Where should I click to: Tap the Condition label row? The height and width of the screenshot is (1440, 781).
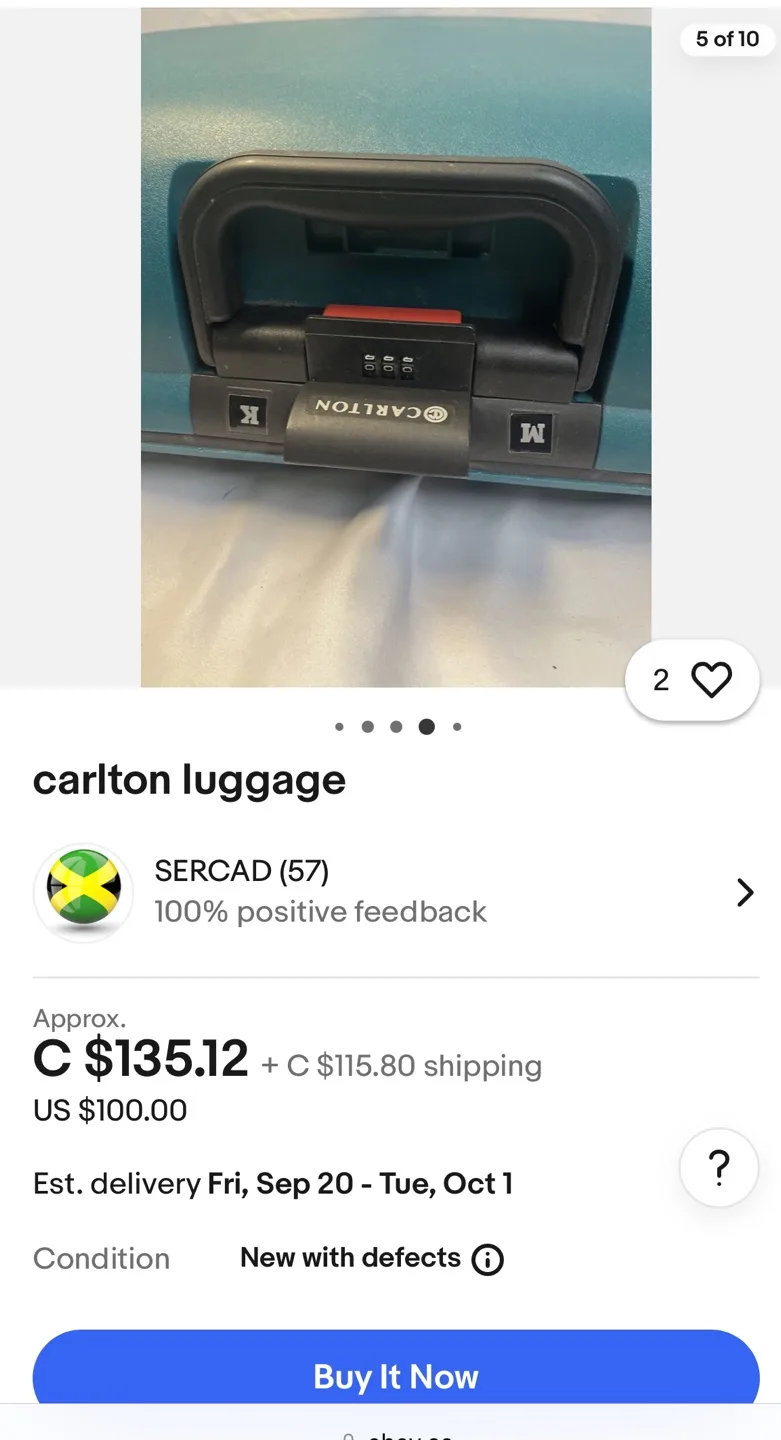click(x=101, y=1259)
